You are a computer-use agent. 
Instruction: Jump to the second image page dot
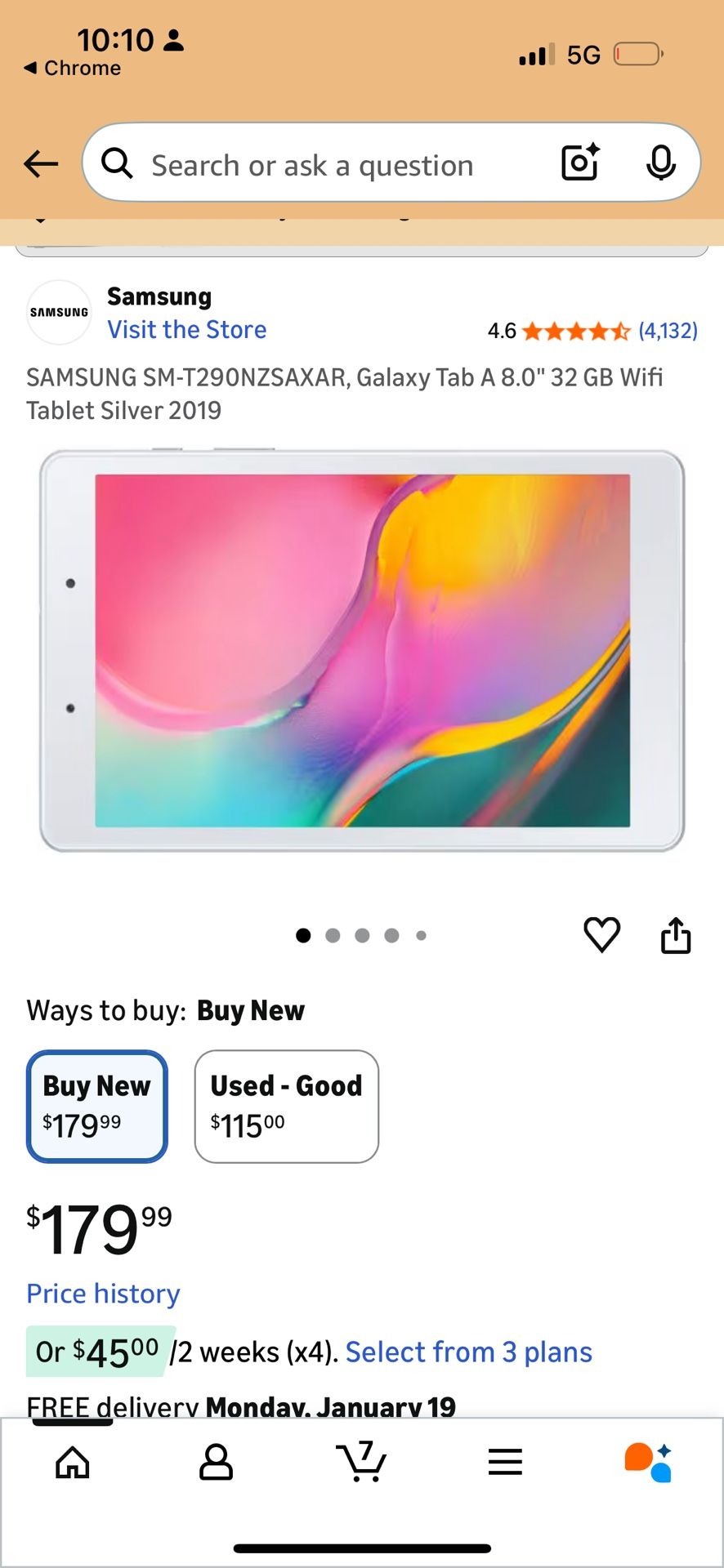tap(333, 935)
